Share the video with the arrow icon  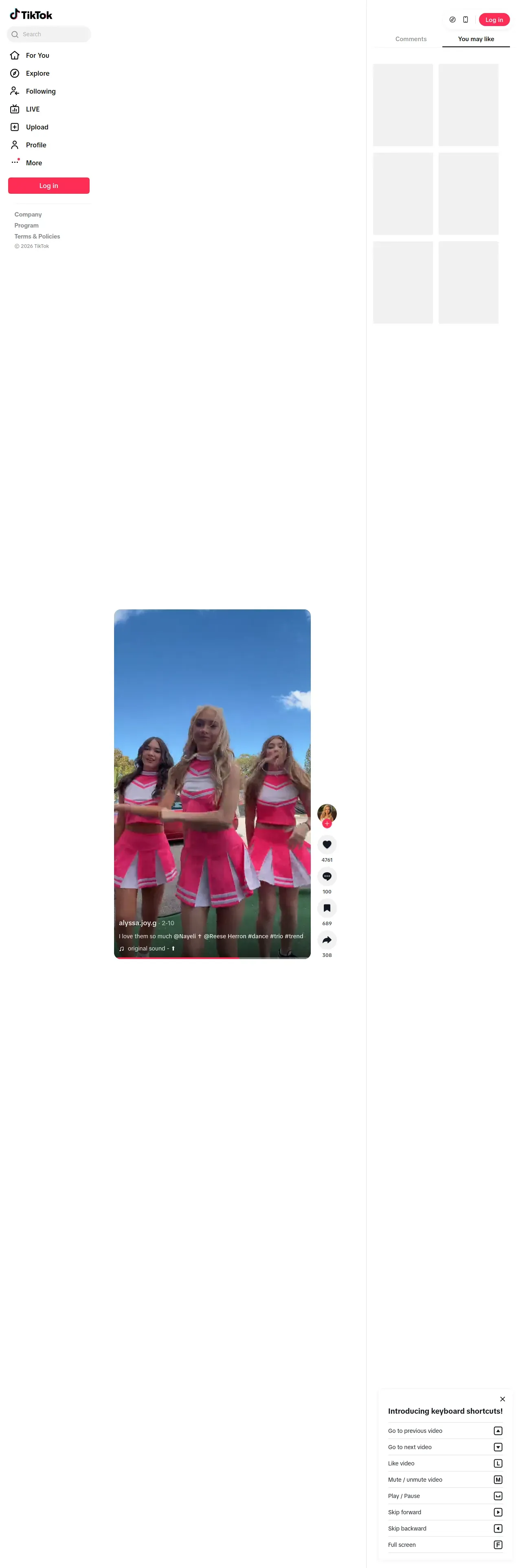[x=327, y=939]
